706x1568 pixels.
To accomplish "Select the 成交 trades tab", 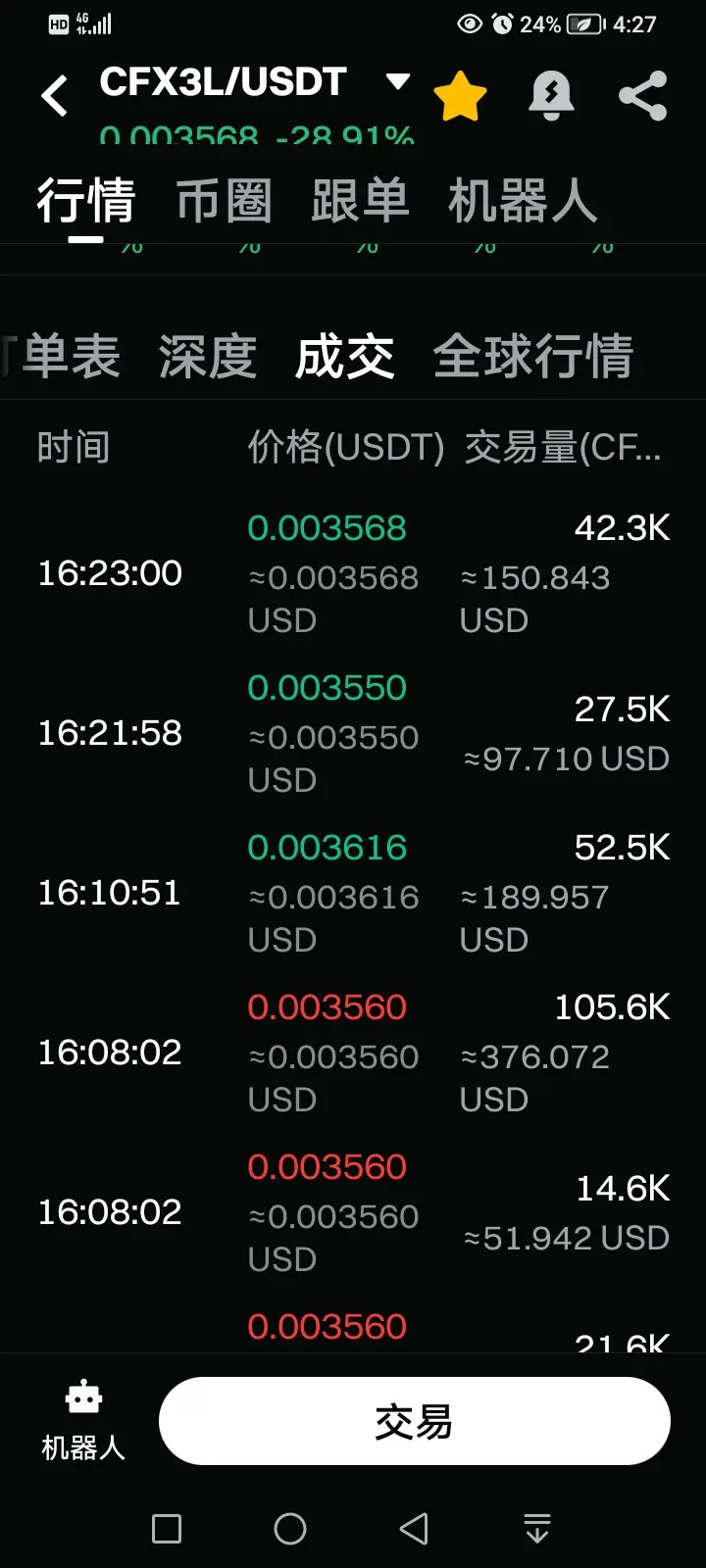I will (x=344, y=356).
